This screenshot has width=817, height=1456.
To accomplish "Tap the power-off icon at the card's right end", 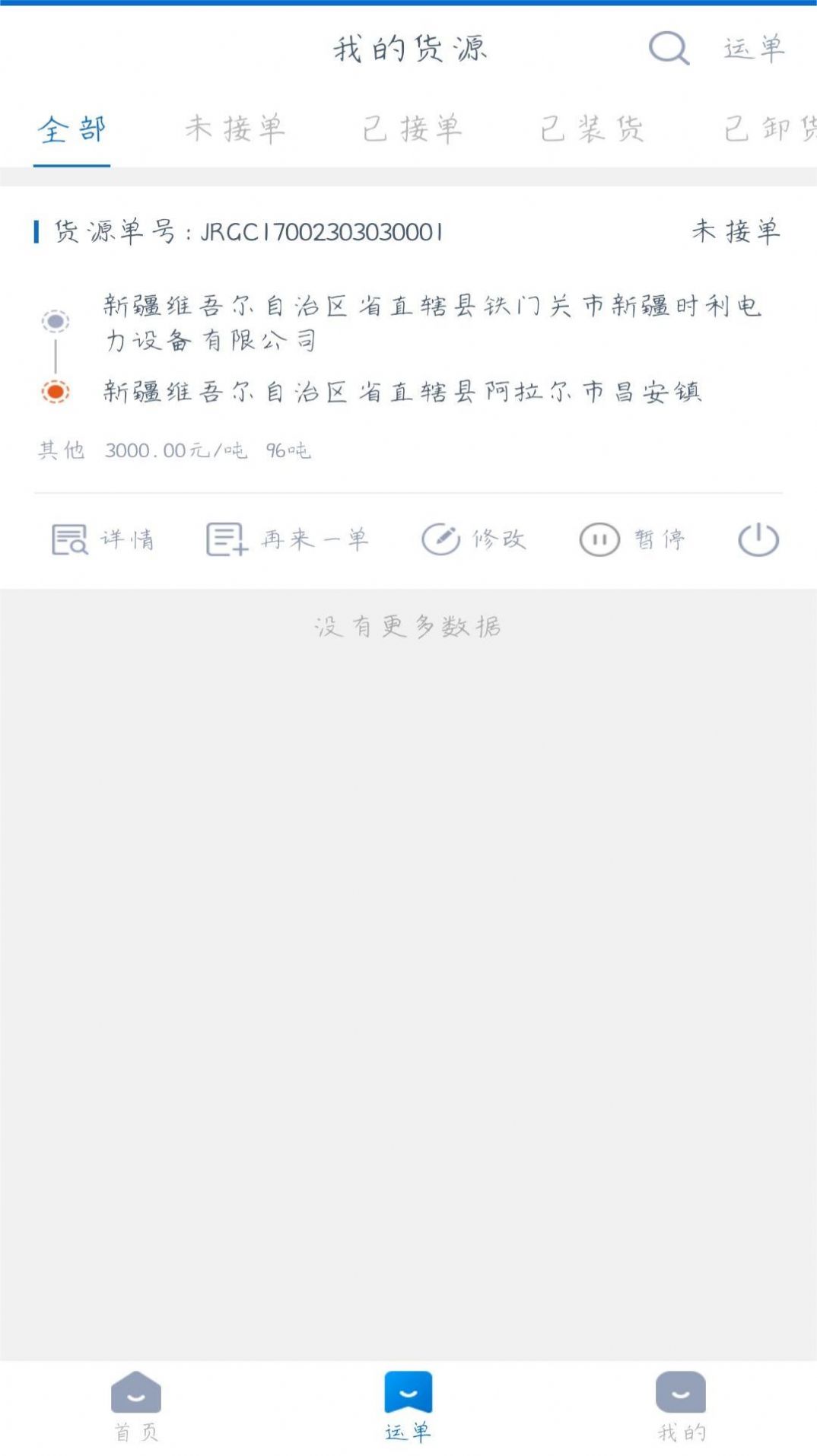I will pyautogui.click(x=758, y=539).
